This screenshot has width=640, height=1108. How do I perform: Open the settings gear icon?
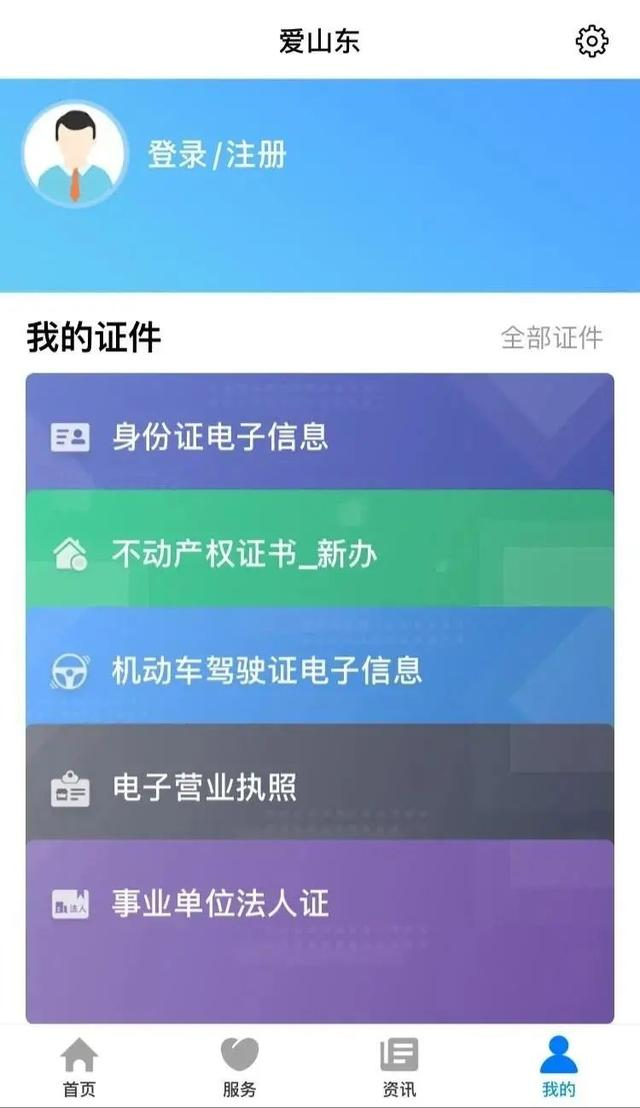[592, 41]
